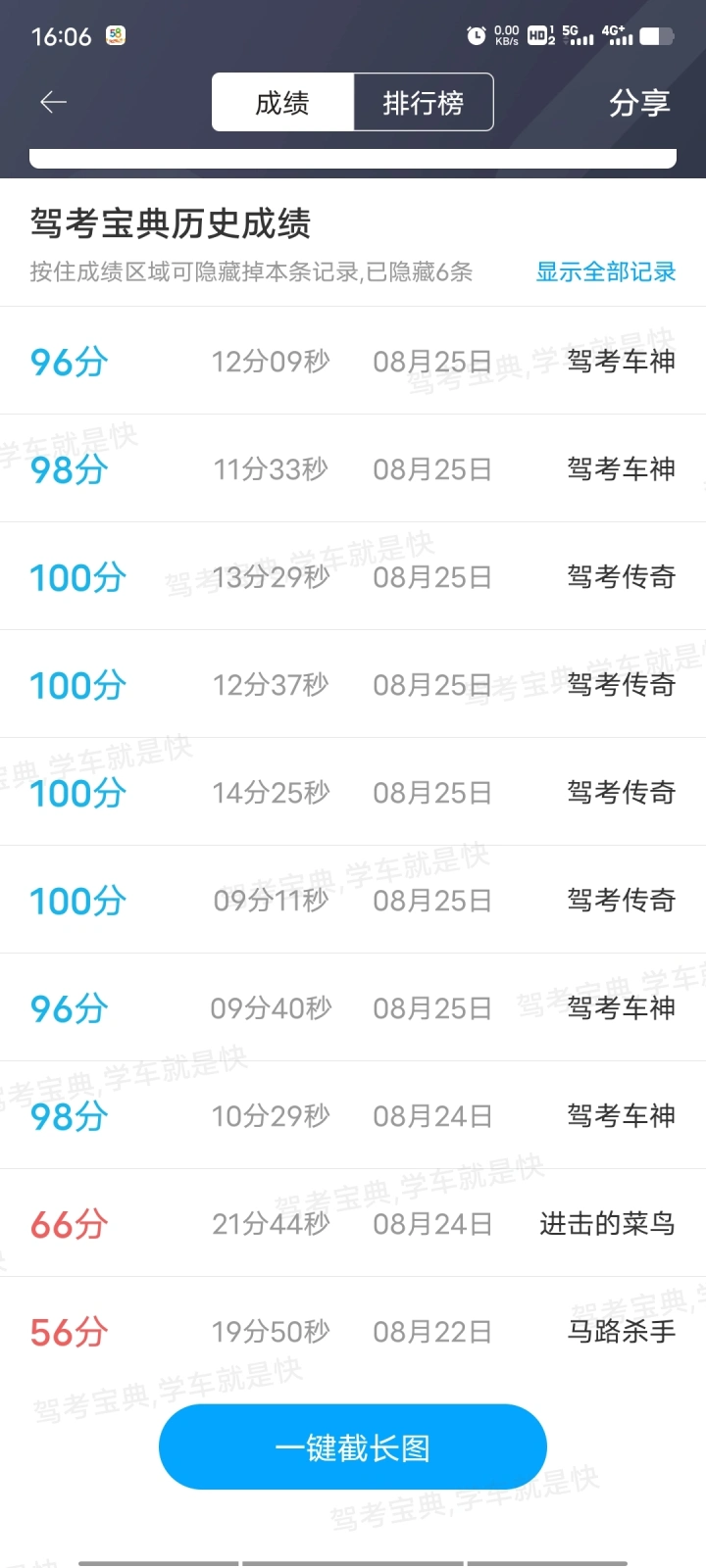The image size is (706, 1568).
Task: Open the 56分 马路杀手 record
Action: click(353, 1331)
